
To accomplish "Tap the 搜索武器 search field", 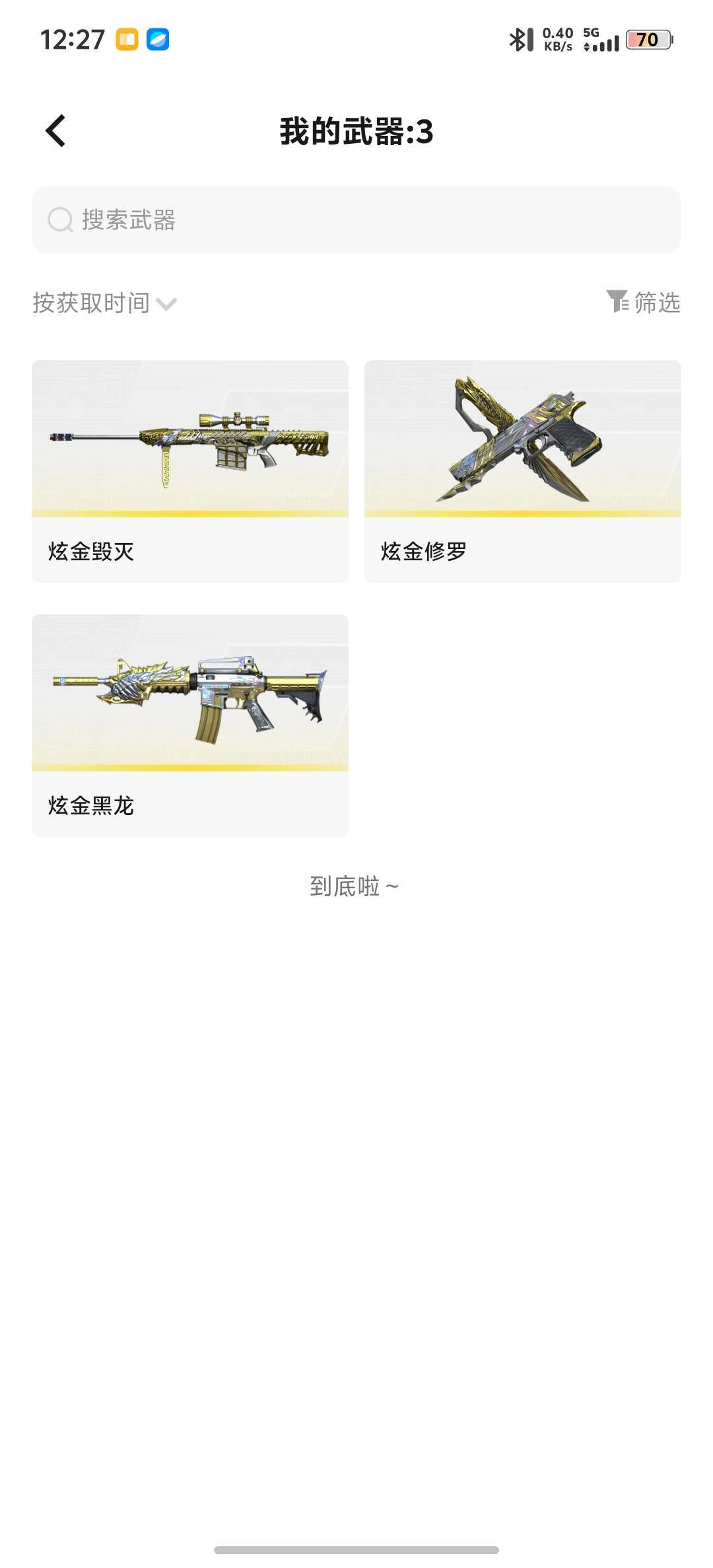I will (356, 220).
